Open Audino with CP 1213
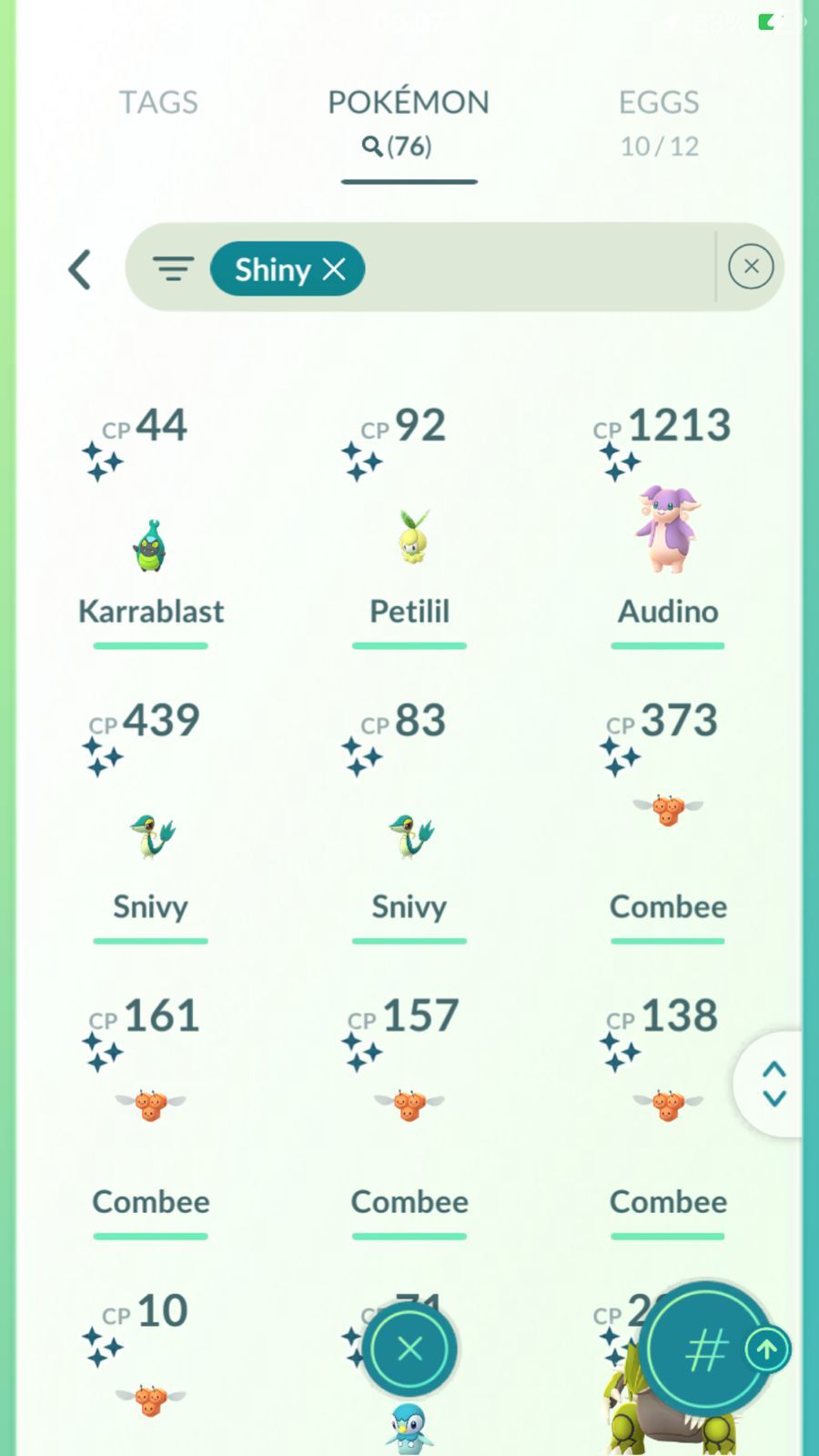Image resolution: width=819 pixels, height=1456 pixels. (668, 531)
